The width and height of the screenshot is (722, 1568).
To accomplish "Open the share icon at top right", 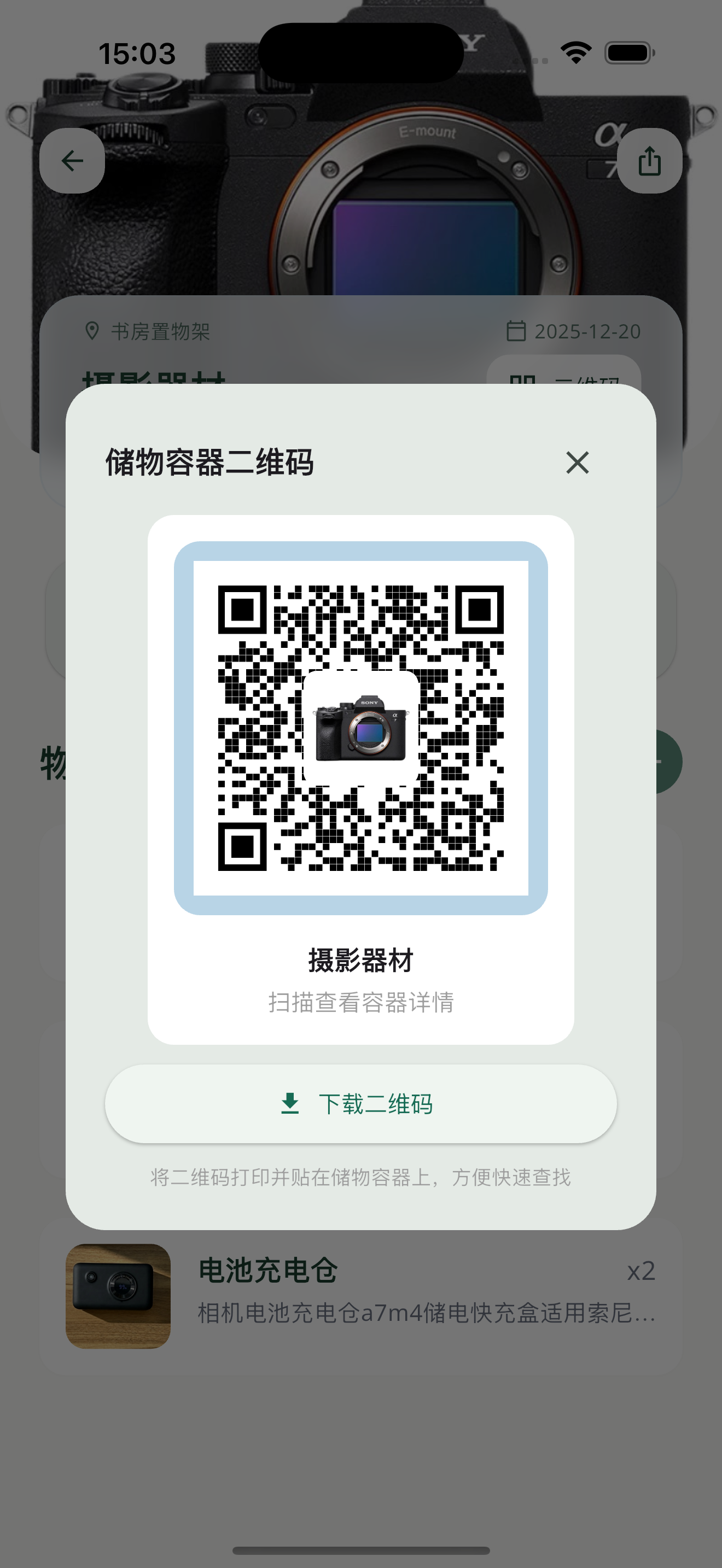I will pyautogui.click(x=650, y=160).
